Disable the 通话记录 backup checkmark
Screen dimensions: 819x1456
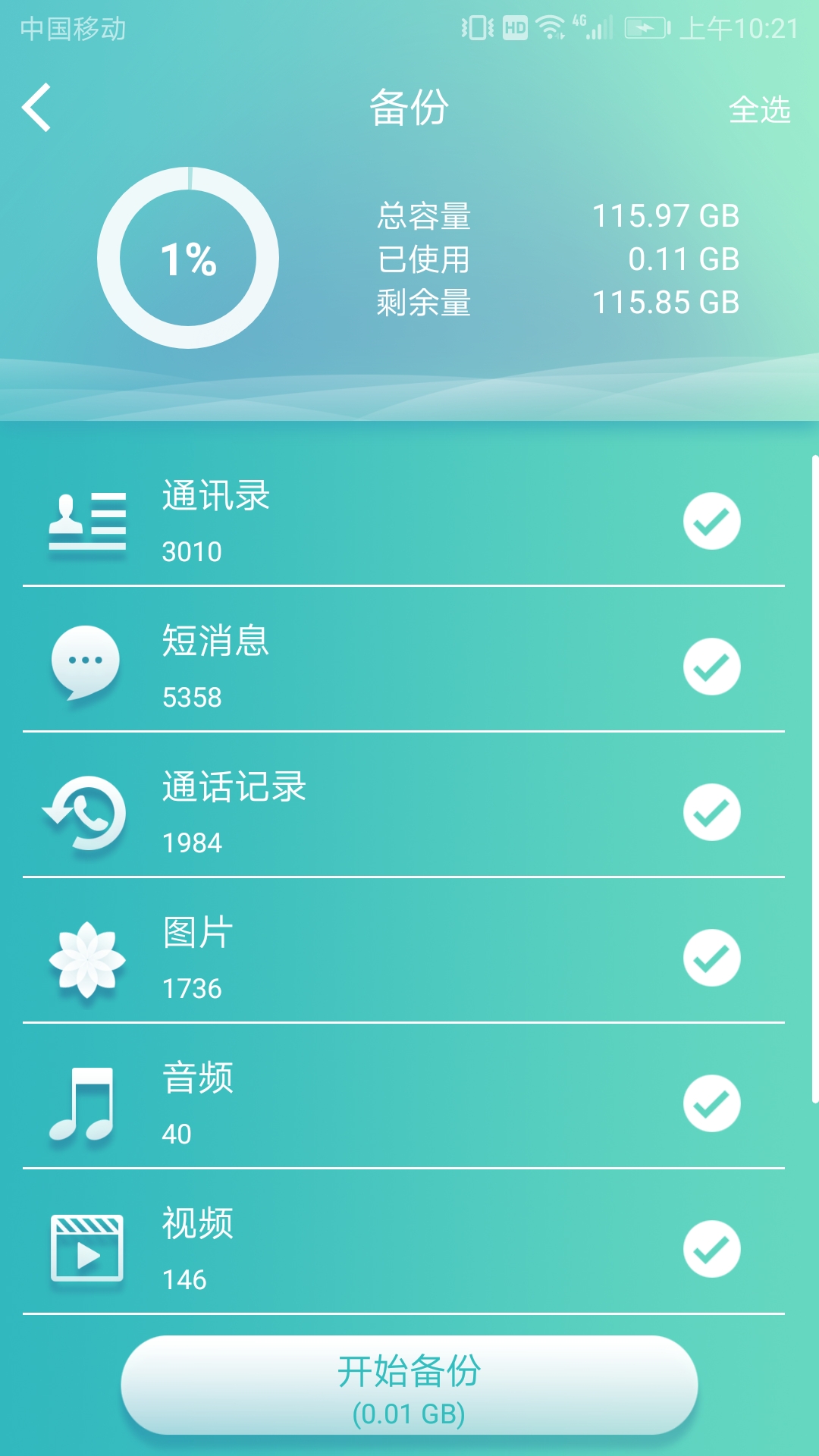(x=711, y=811)
